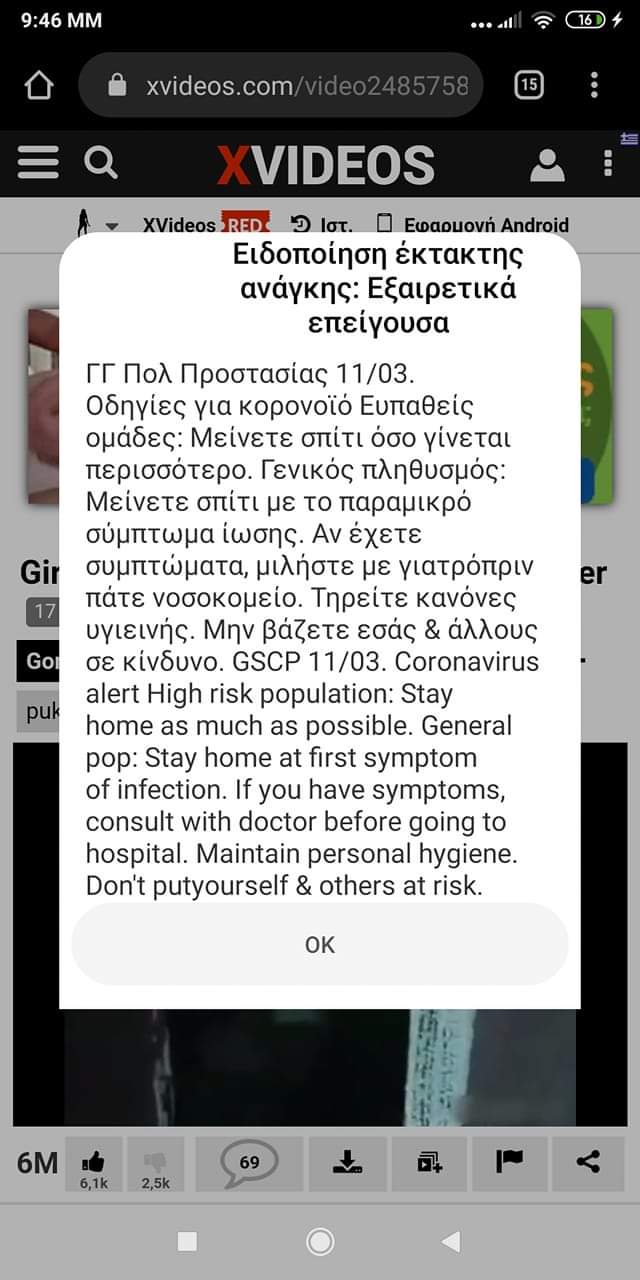This screenshot has height=1280, width=640.
Task: Open the browser overflow menu
Action: (595, 86)
